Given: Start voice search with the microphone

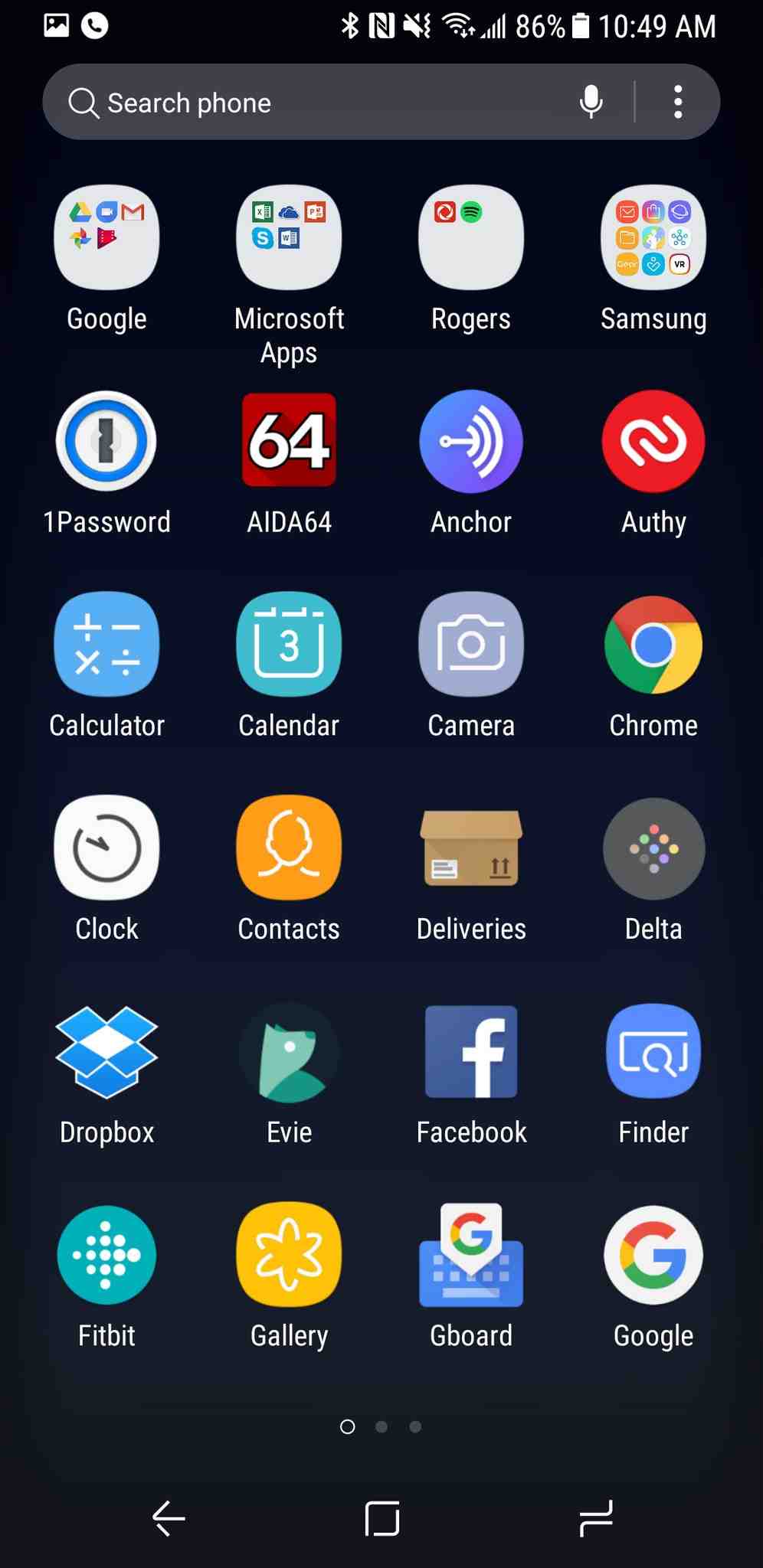Looking at the screenshot, I should (x=591, y=102).
